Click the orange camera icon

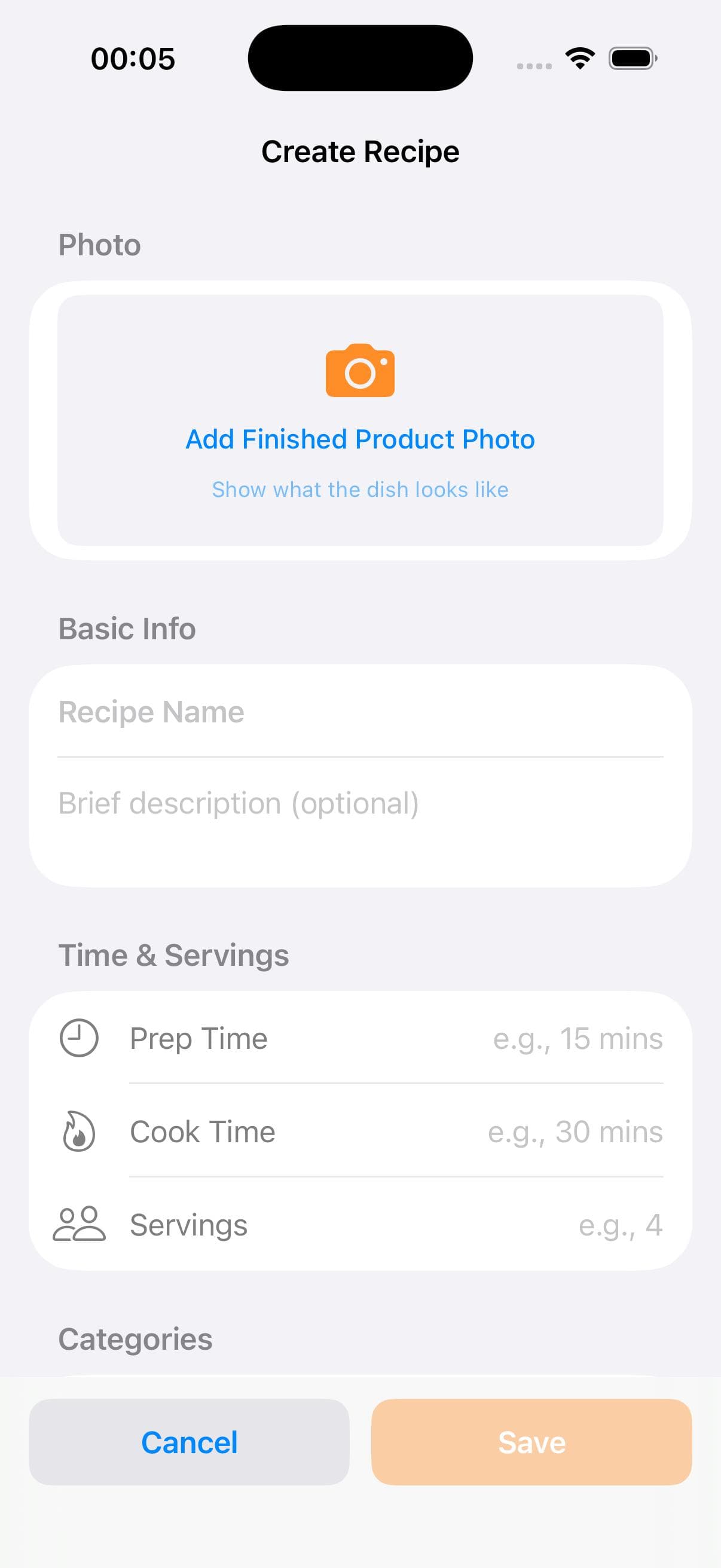pos(360,371)
